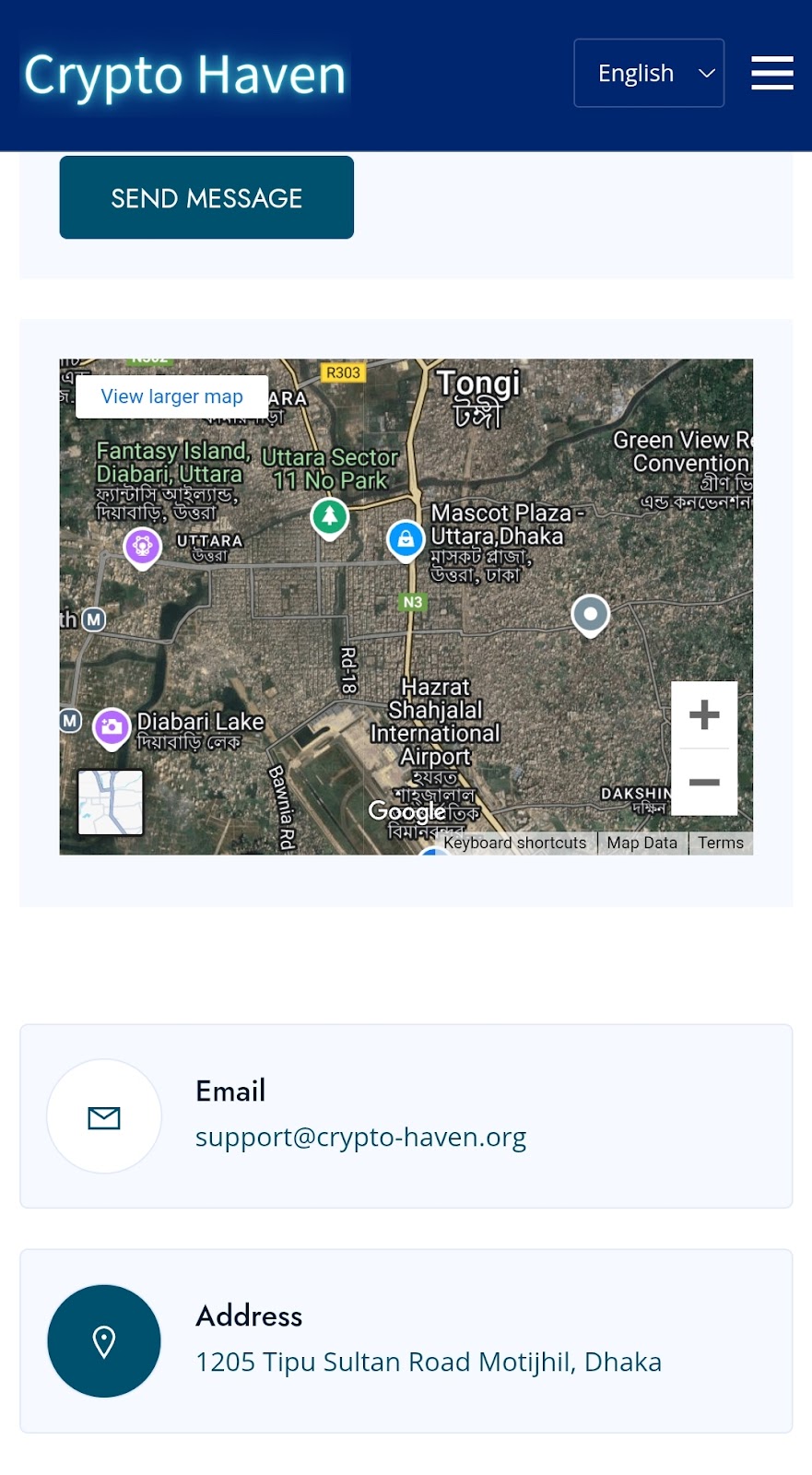Tap the support@crypto-haven.org email link
Viewport: 812px width, 1475px height.
[x=360, y=1137]
